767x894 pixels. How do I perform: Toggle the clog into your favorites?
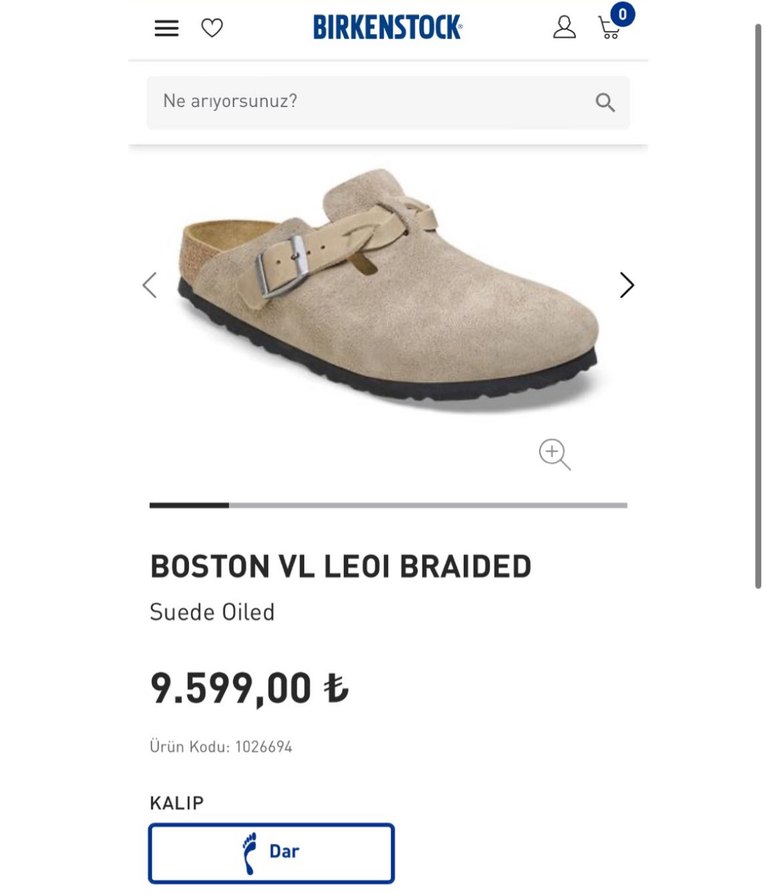coord(213,28)
